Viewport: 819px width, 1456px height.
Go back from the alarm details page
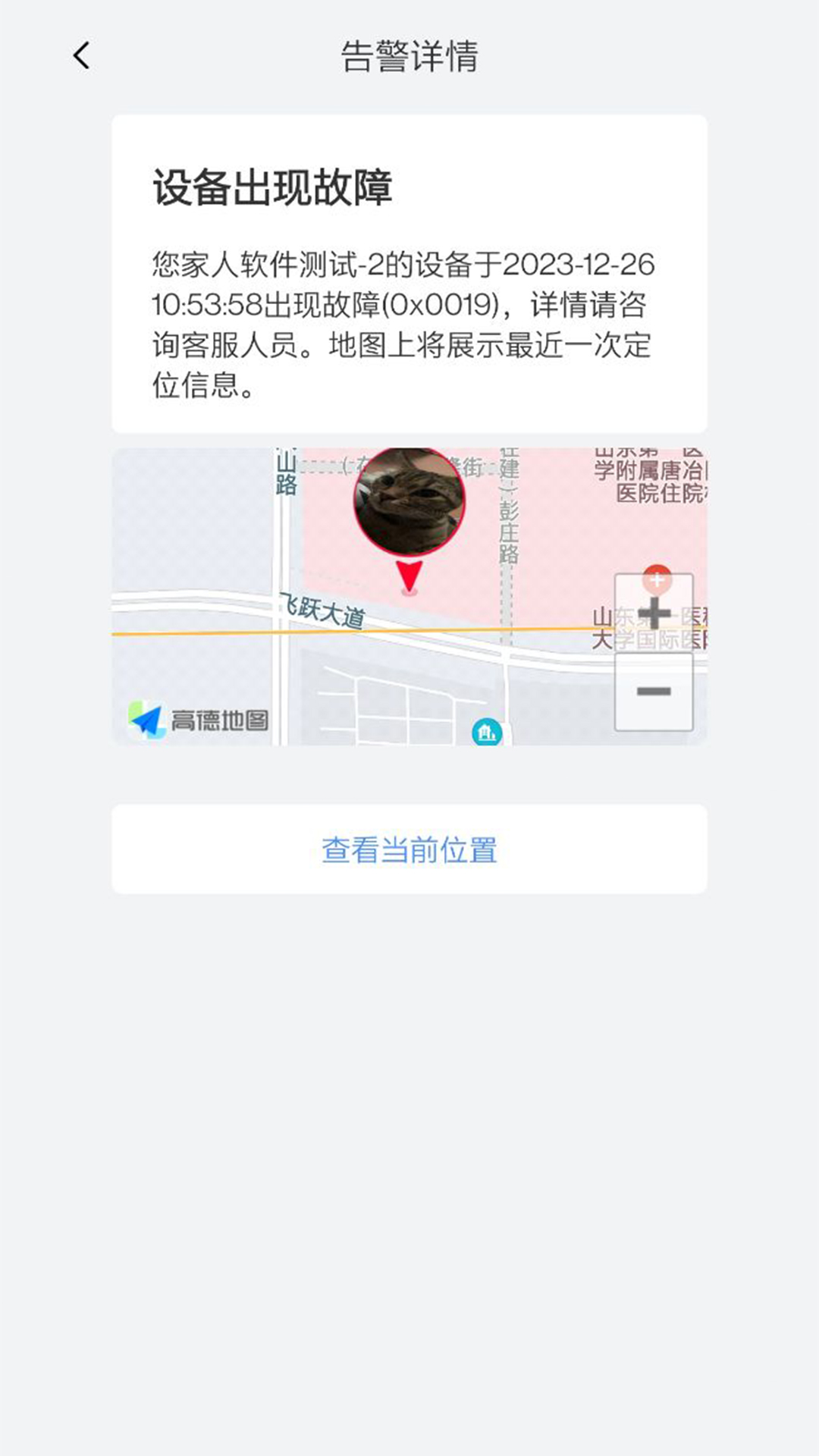coord(82,56)
